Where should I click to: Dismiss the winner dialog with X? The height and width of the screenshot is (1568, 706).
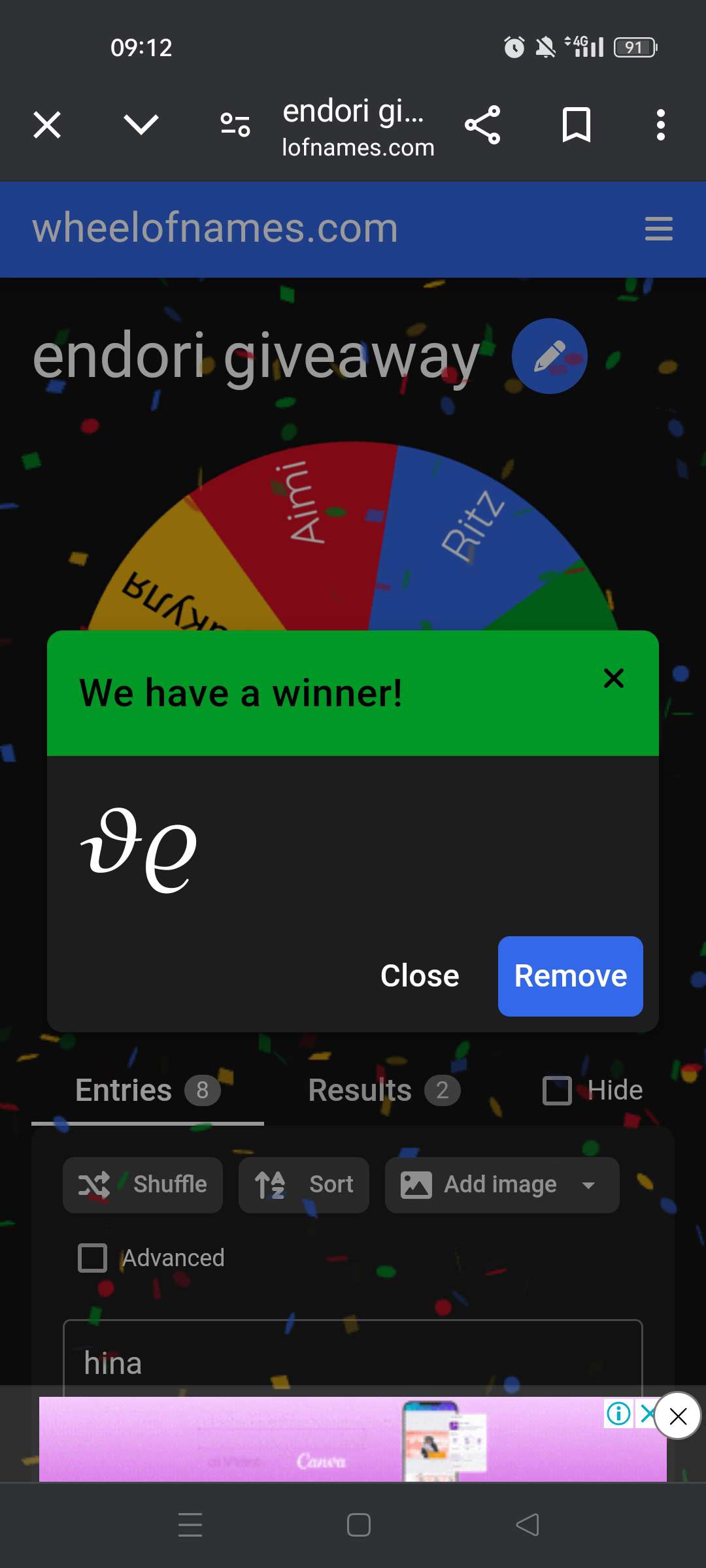[x=613, y=678]
